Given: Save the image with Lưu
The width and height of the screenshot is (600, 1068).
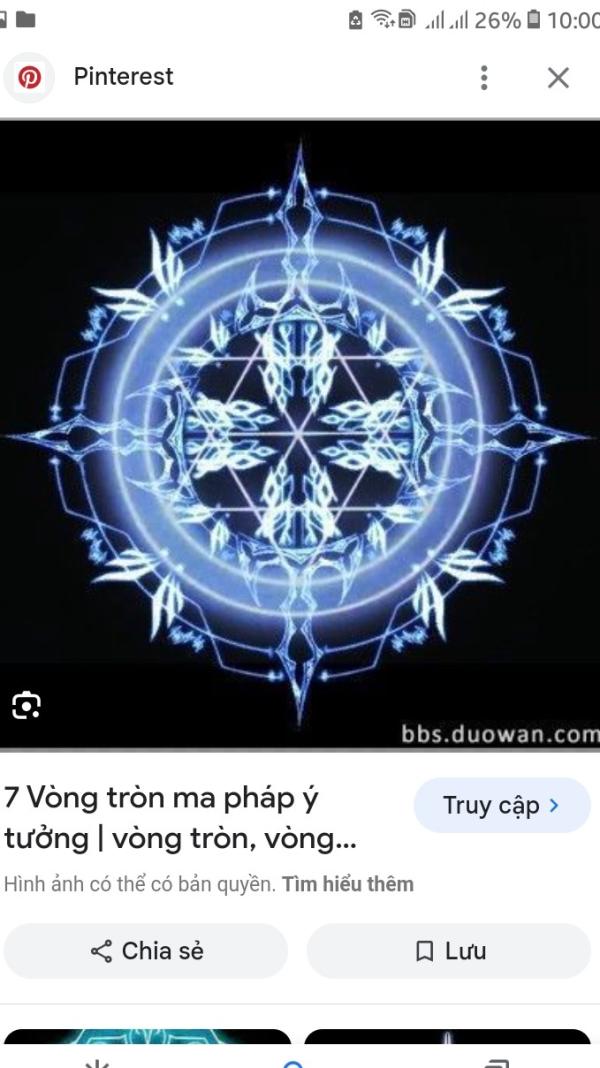Looking at the screenshot, I should [449, 951].
